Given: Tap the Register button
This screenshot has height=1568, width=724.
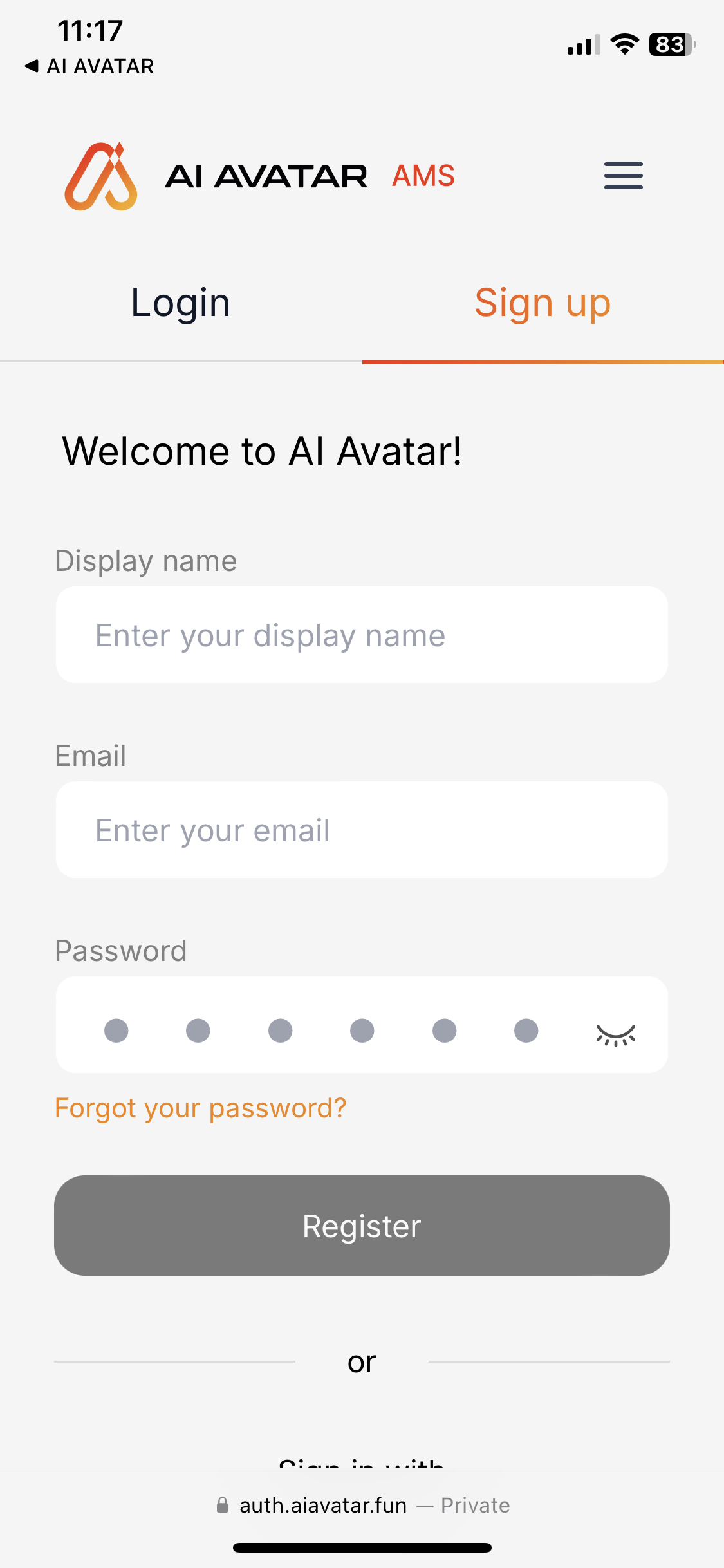Looking at the screenshot, I should [x=361, y=1226].
